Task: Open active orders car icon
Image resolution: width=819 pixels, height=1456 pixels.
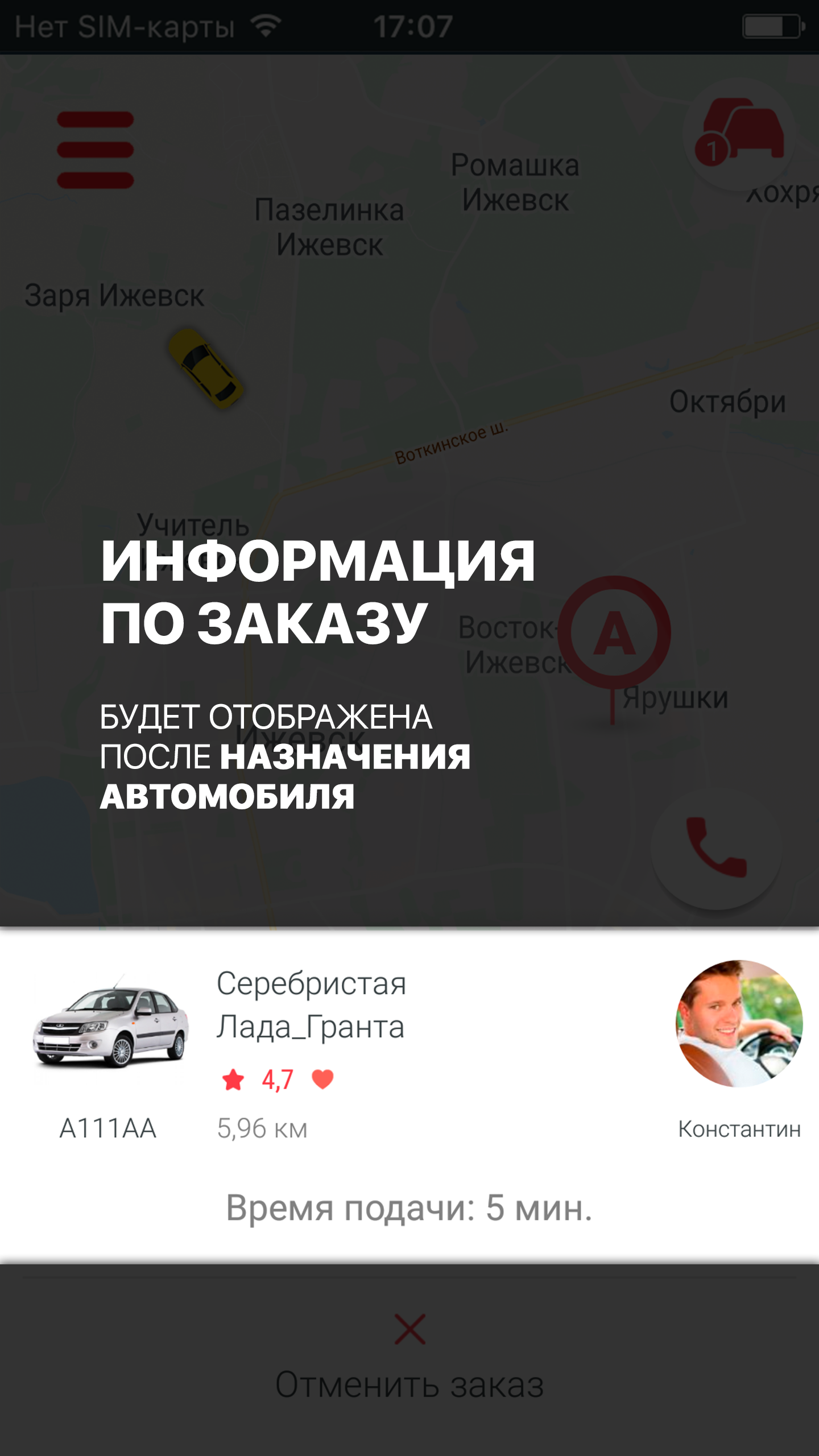Action: point(739,133)
